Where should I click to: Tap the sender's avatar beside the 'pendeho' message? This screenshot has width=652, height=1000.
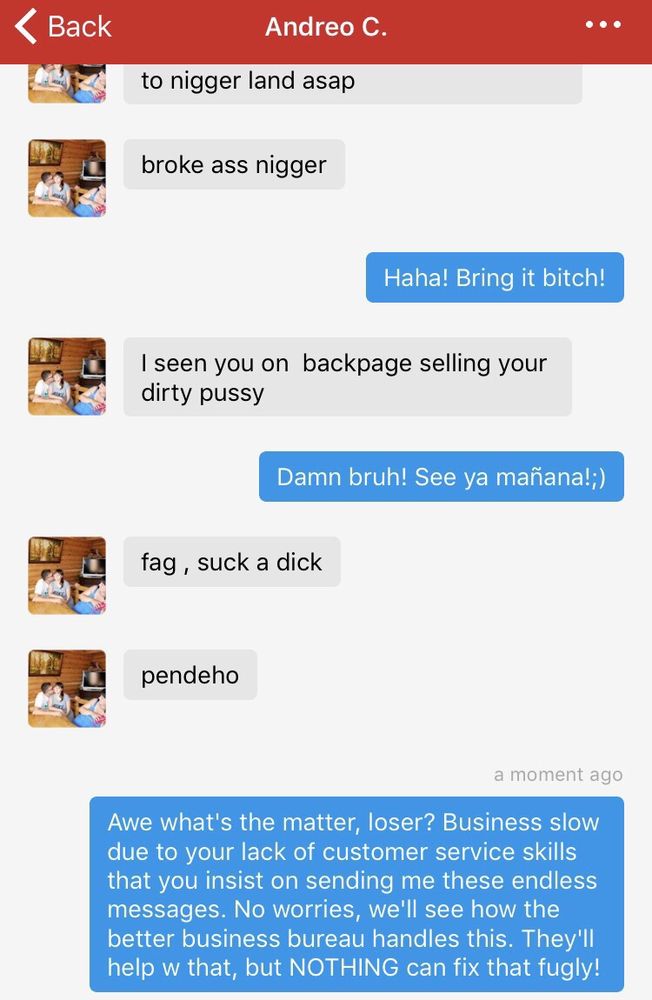67,689
